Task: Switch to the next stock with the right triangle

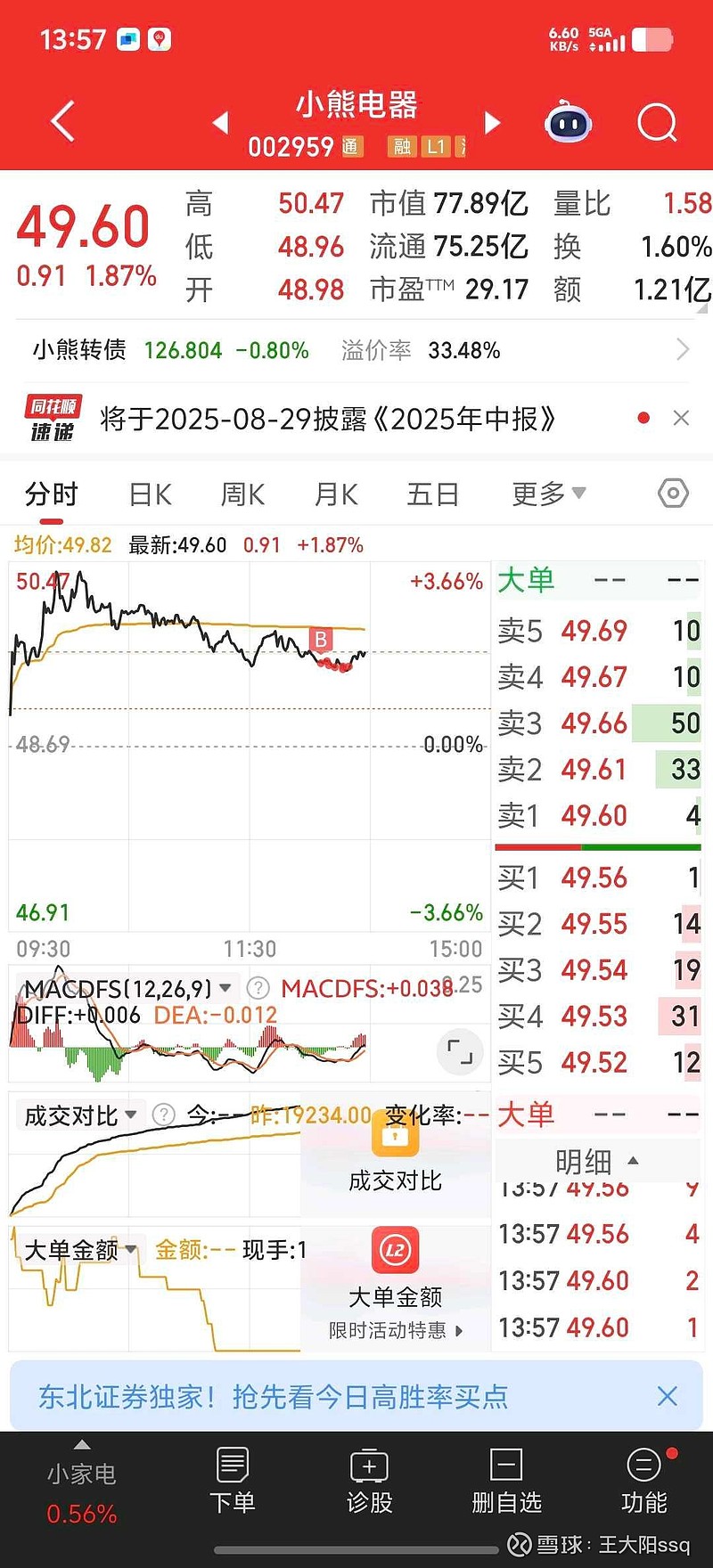Action: (x=492, y=122)
